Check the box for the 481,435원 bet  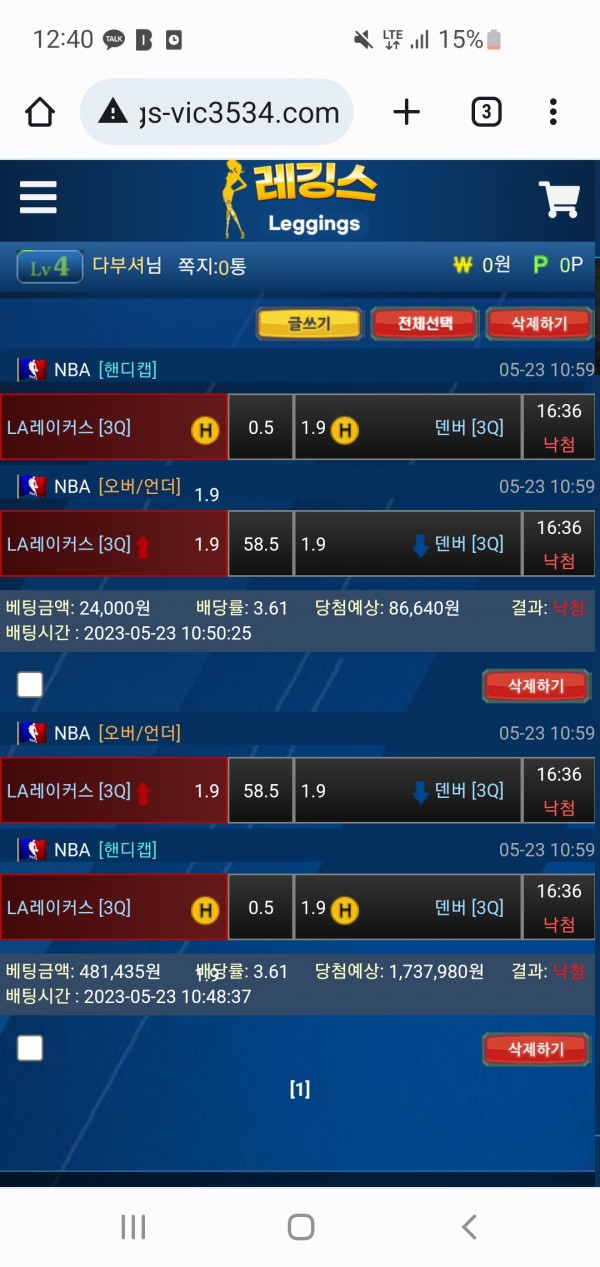tap(30, 1048)
